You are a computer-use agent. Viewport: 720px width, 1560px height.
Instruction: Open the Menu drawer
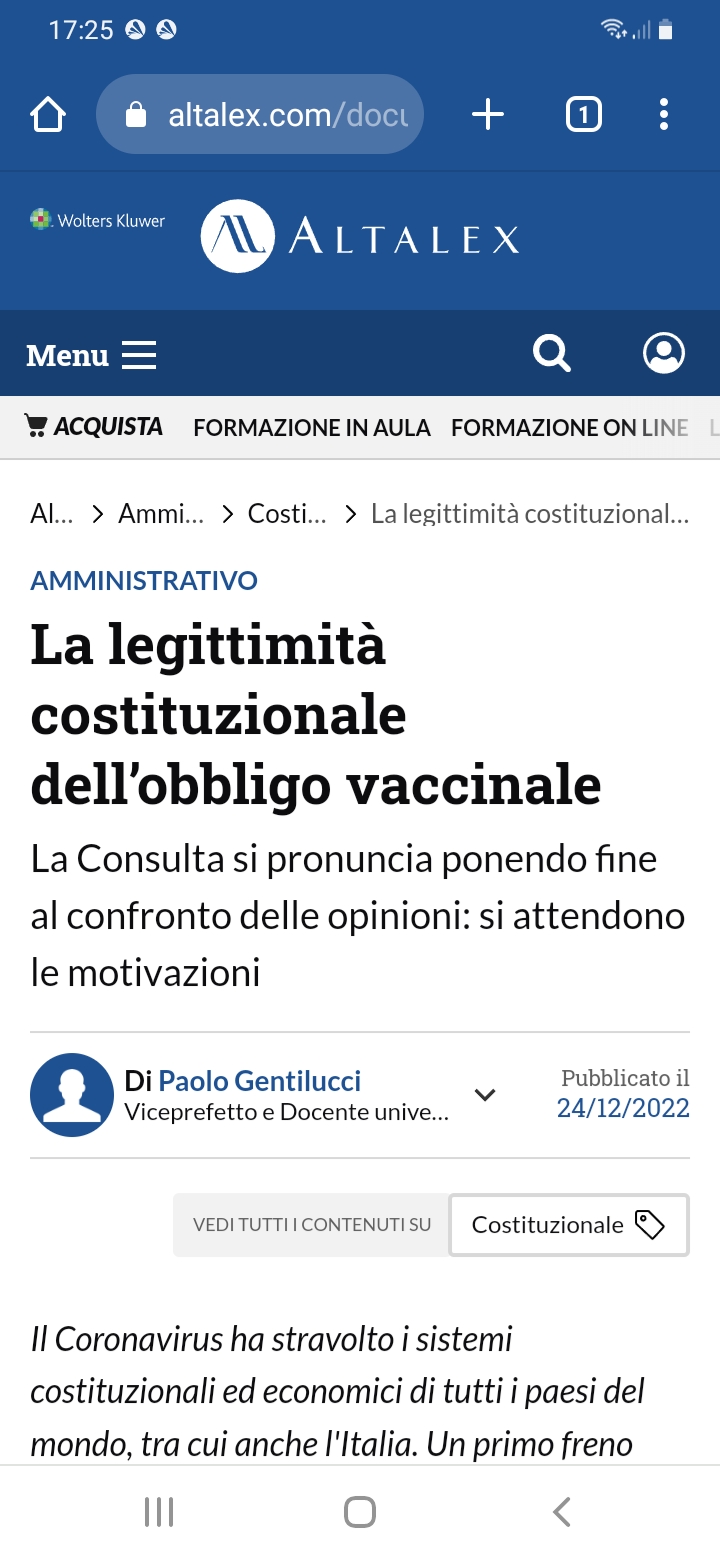click(91, 355)
